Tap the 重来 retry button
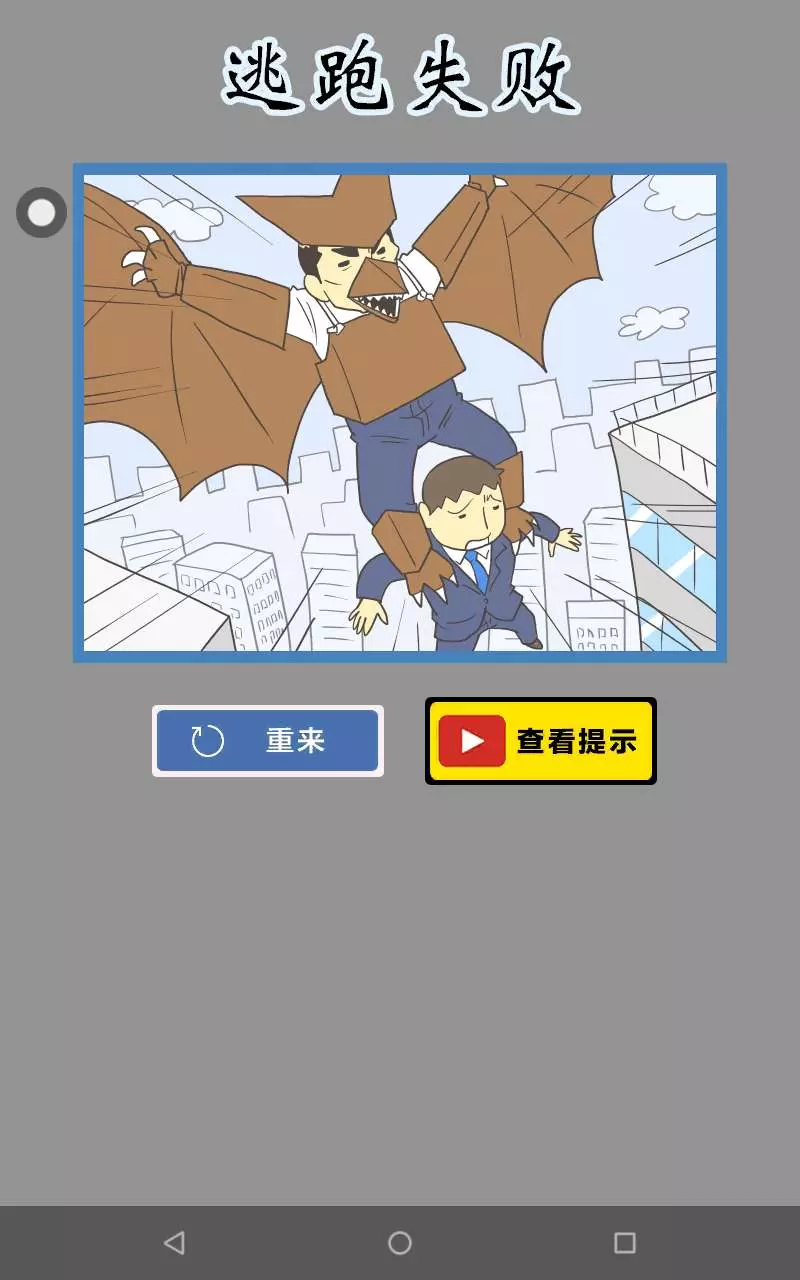 268,741
